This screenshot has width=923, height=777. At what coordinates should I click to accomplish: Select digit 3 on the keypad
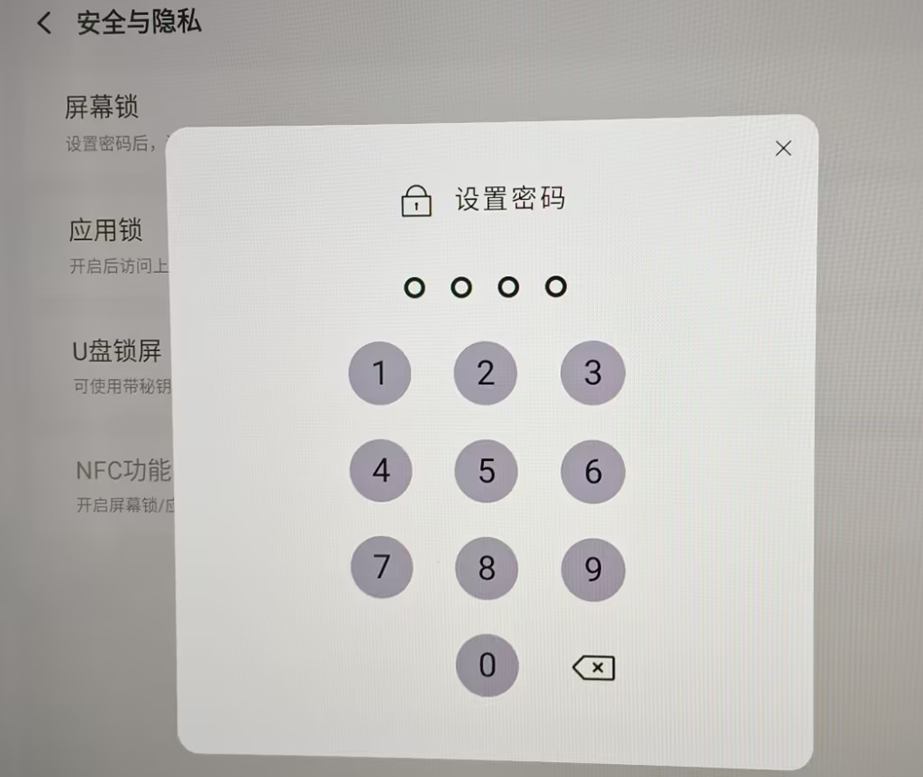(x=592, y=373)
